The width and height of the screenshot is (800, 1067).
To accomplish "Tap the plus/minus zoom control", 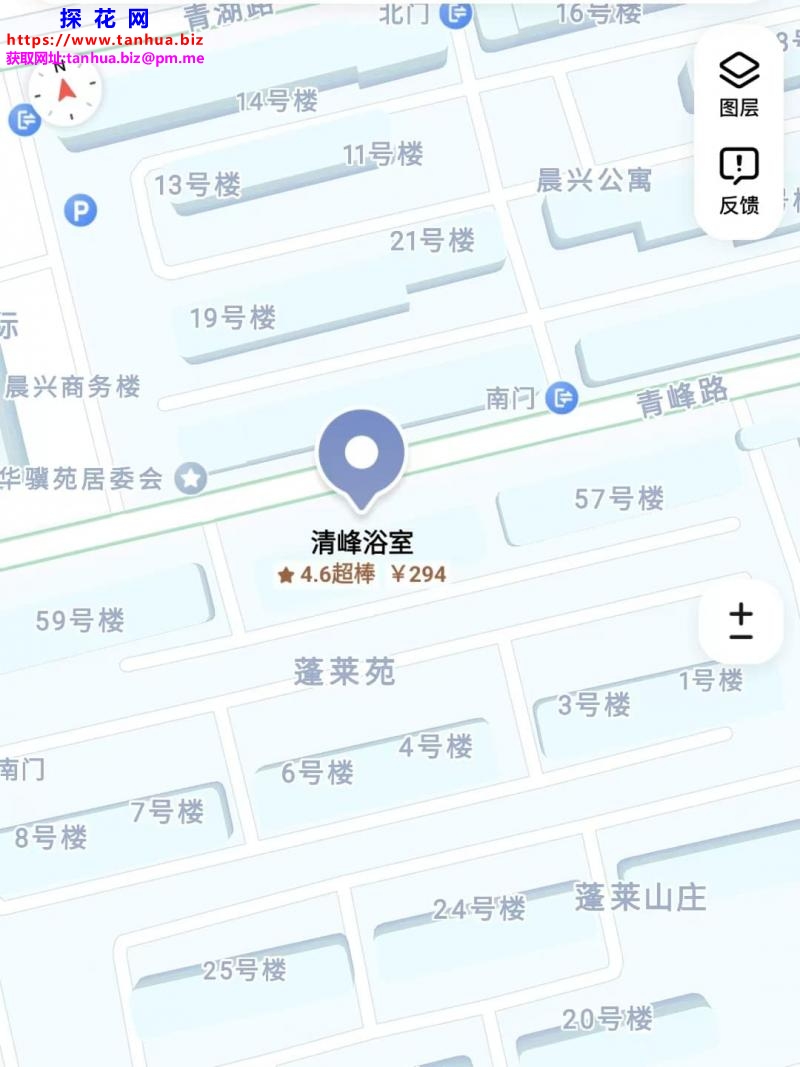I will click(x=741, y=621).
